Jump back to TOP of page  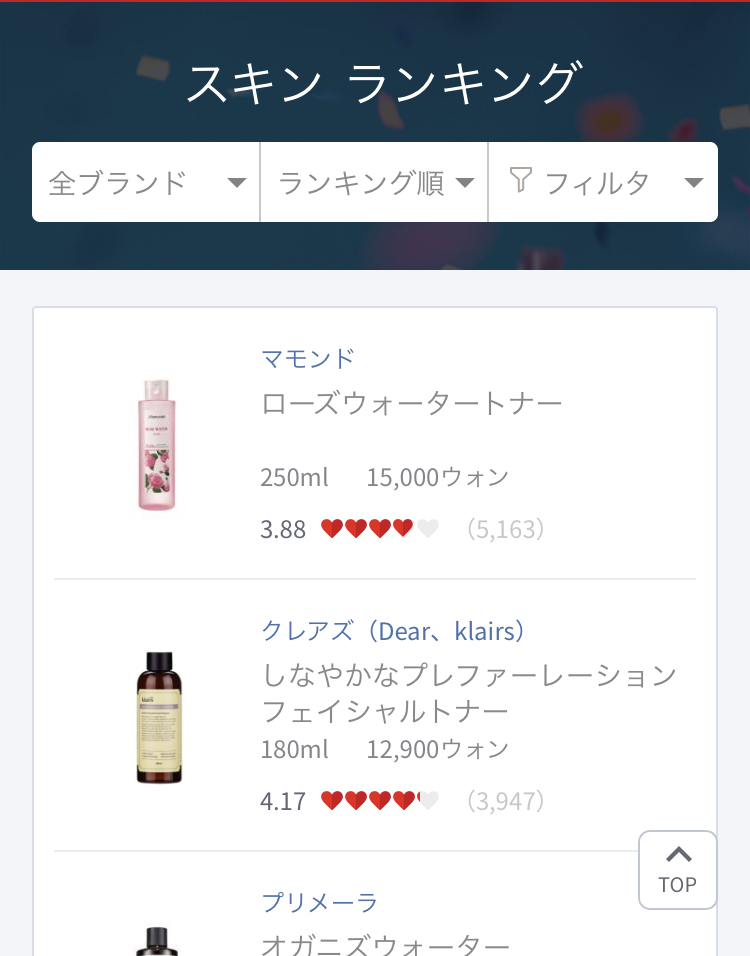[x=677, y=869]
